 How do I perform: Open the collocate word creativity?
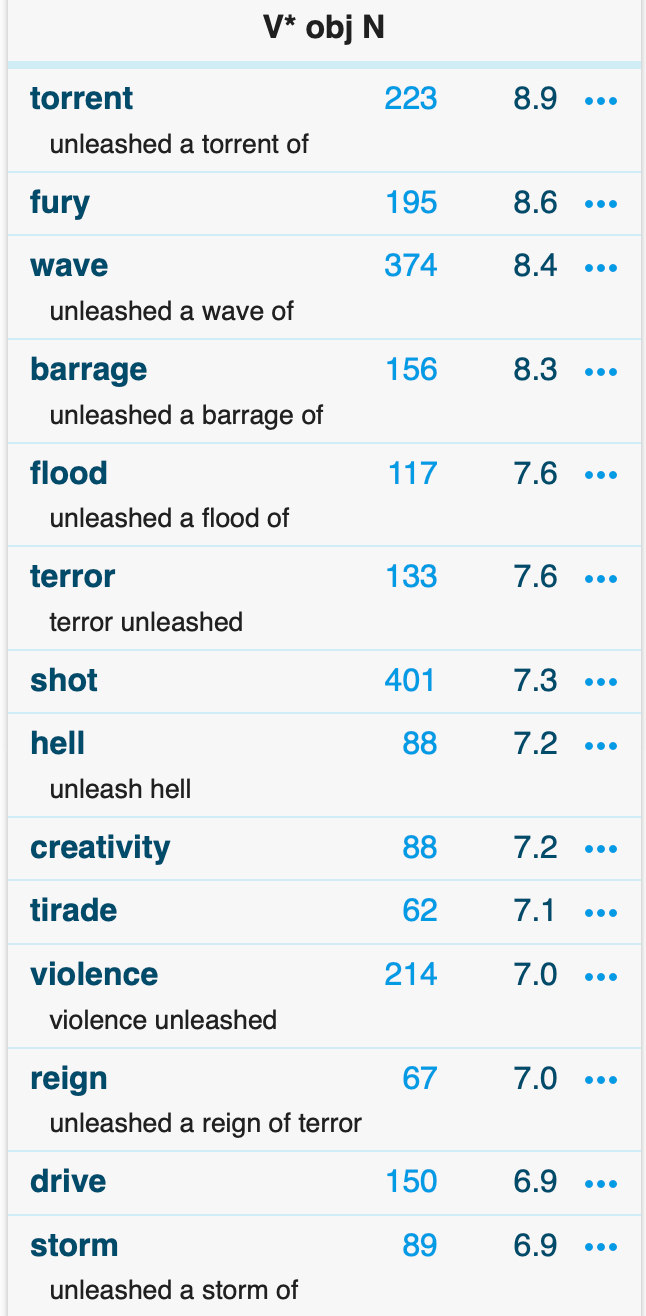[100, 848]
